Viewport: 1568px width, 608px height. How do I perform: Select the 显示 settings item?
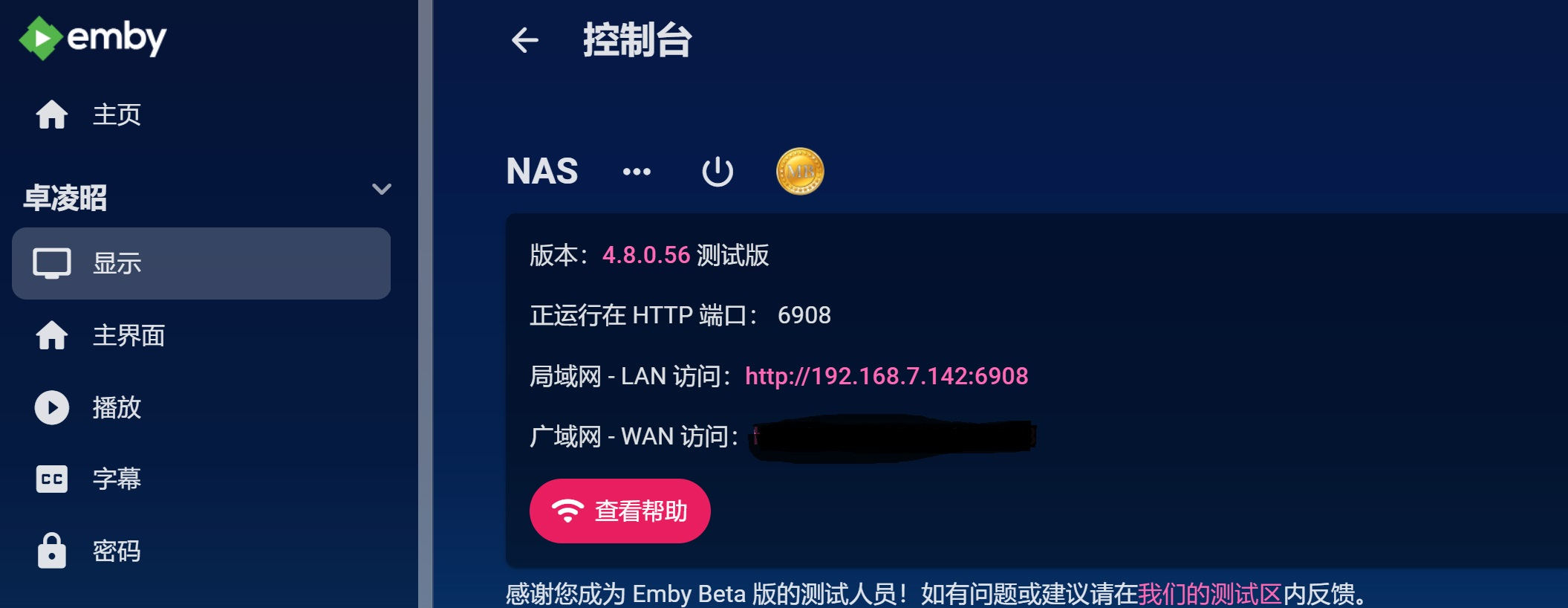coord(201,264)
